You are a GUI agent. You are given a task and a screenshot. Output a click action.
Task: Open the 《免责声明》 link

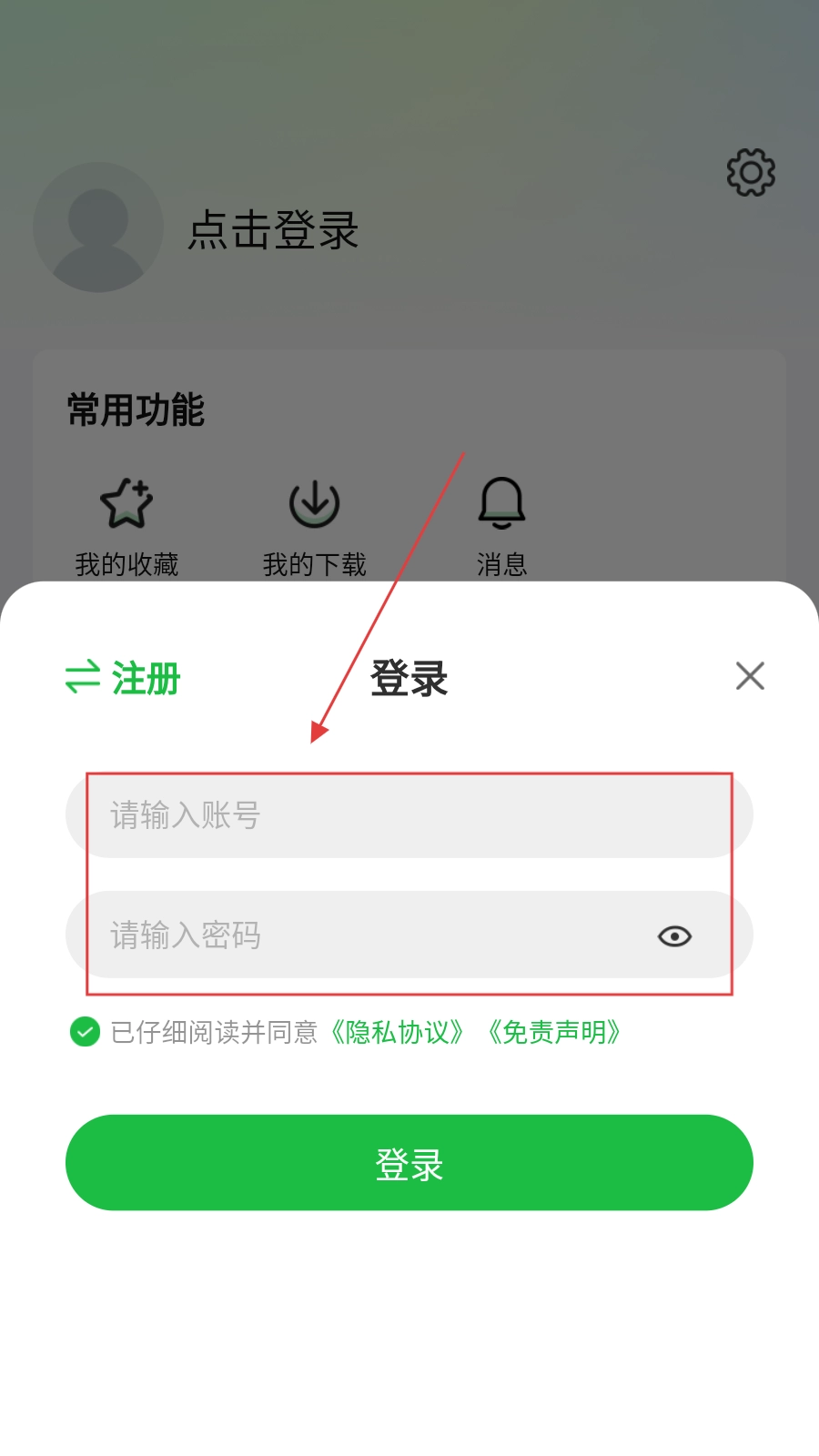click(555, 1032)
